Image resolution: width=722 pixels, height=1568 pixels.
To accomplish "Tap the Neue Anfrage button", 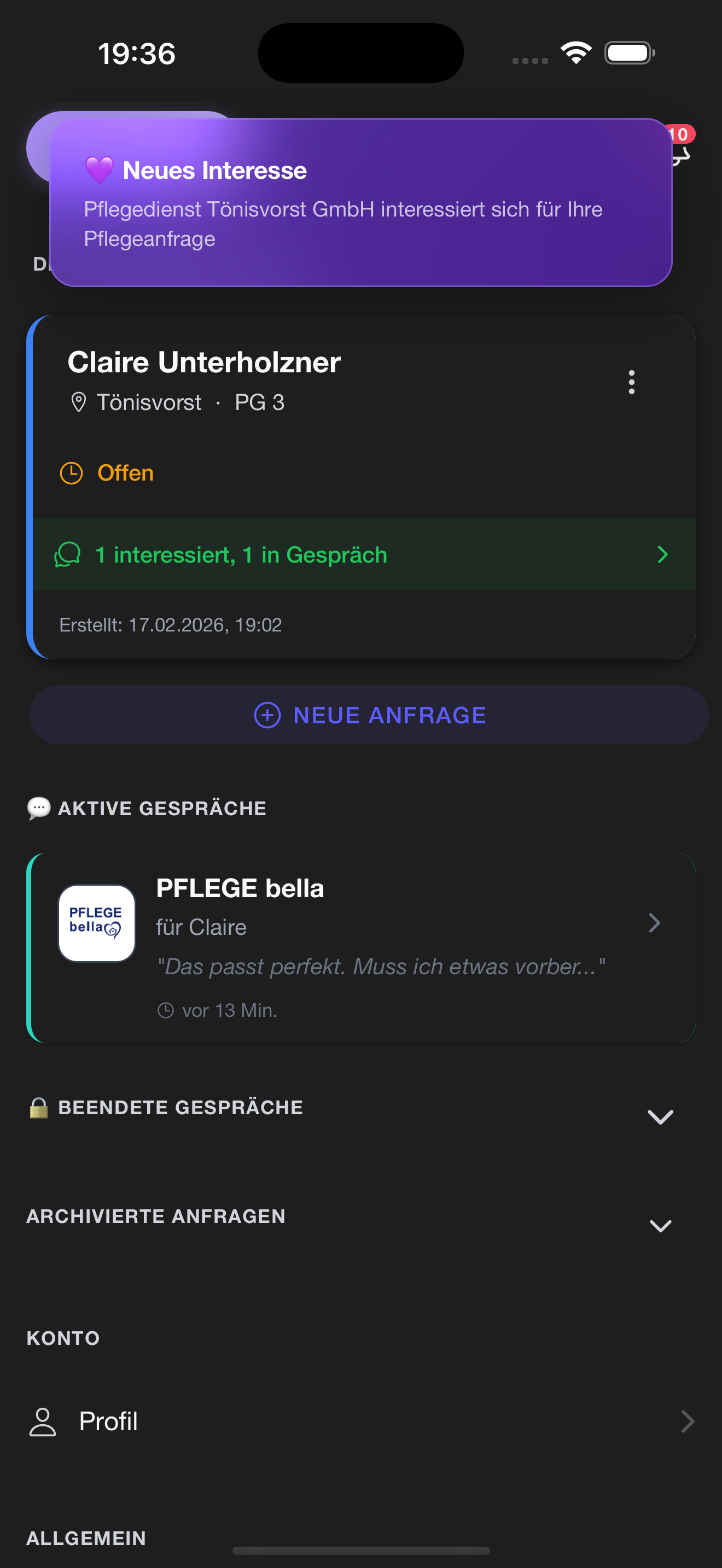I will pos(361,715).
